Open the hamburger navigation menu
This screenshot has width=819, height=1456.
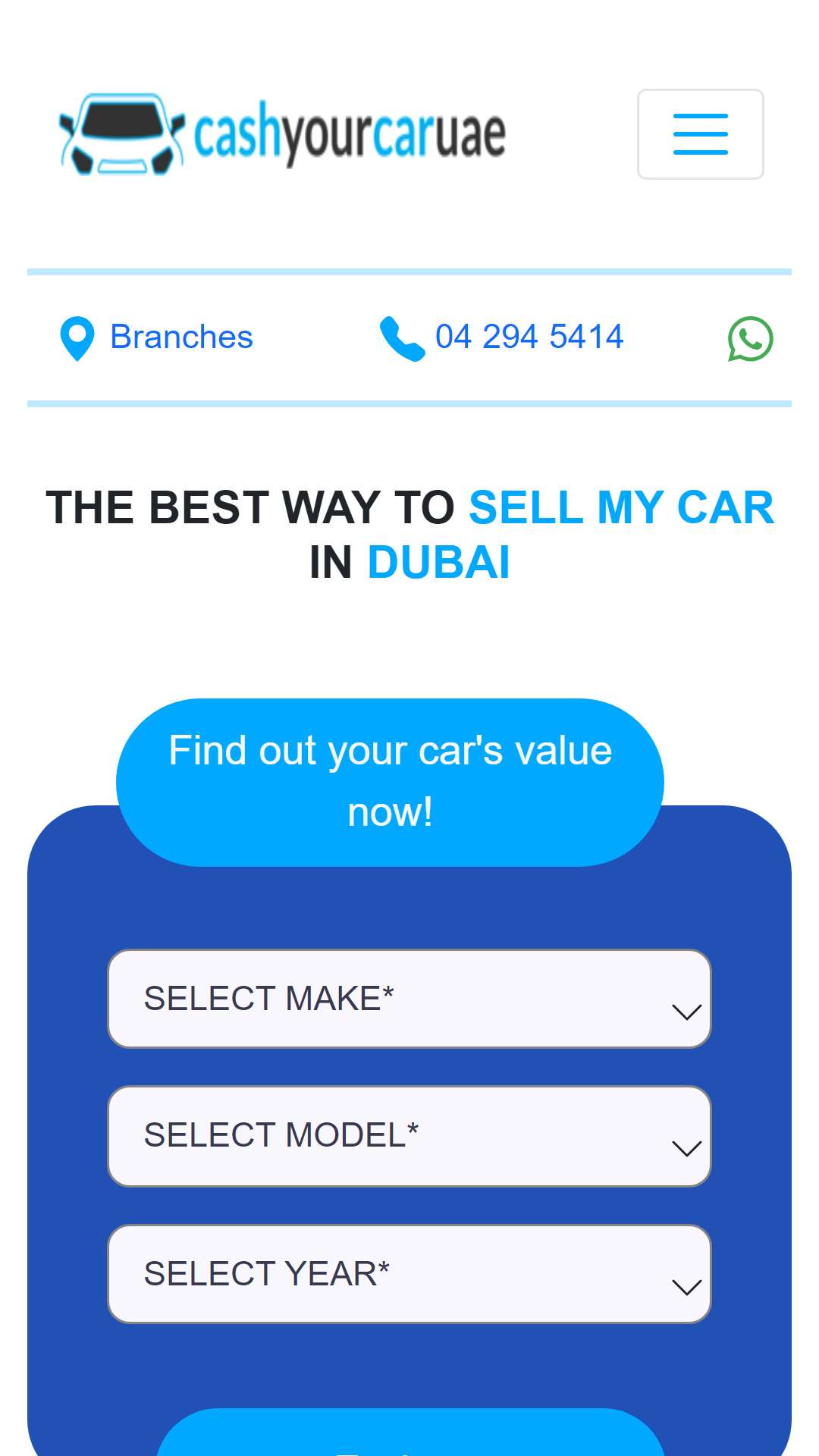(x=700, y=134)
